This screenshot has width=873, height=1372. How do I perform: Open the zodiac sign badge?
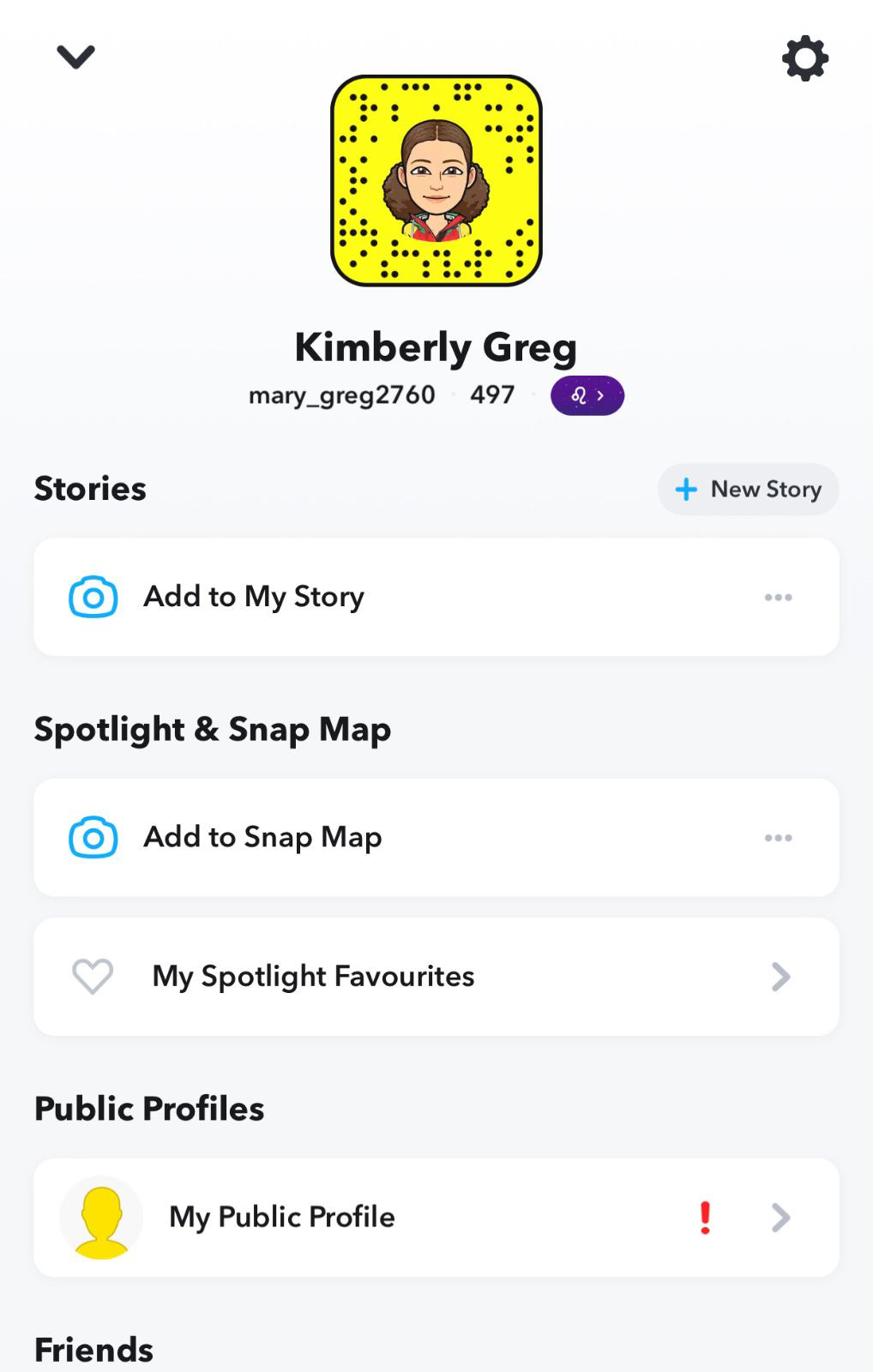587,395
